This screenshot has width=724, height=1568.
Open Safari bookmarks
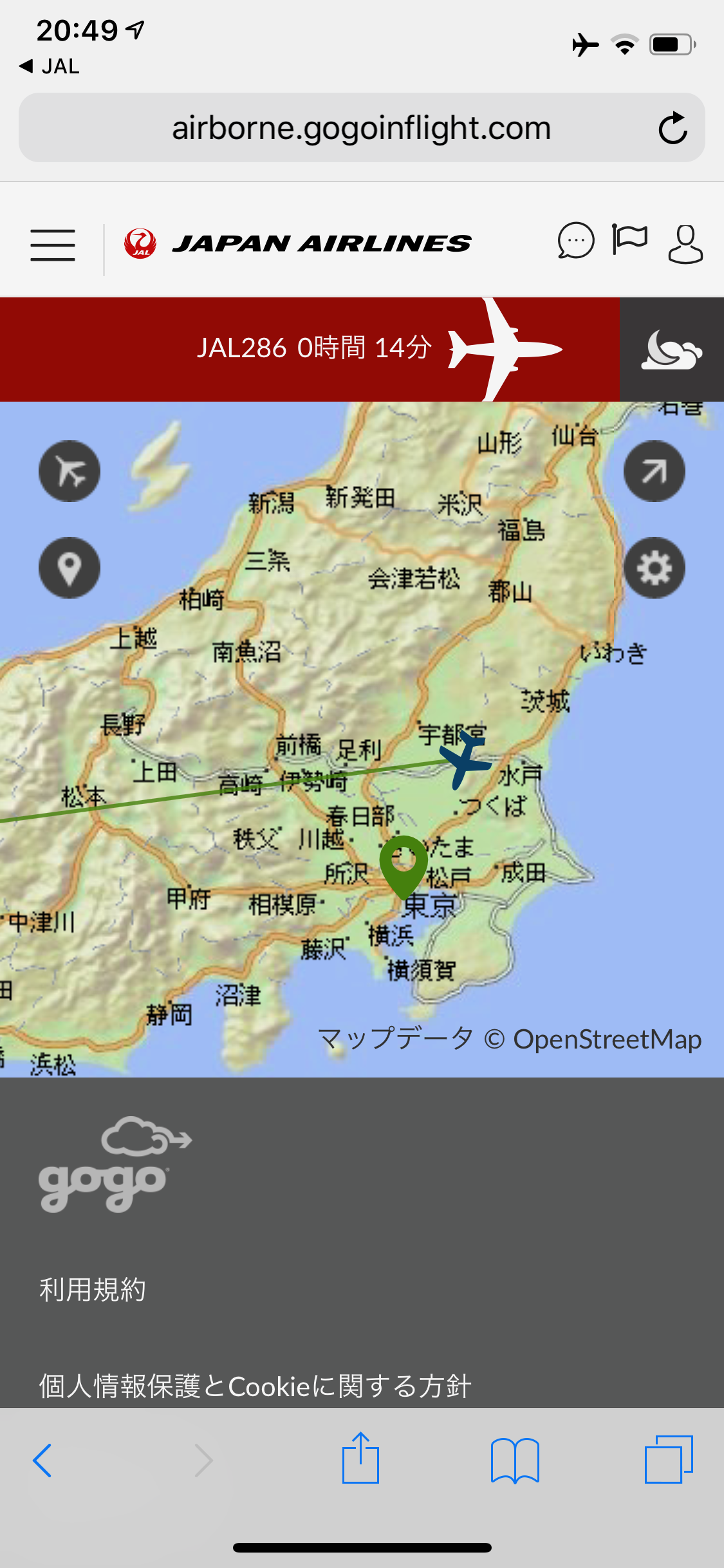coord(515,1460)
